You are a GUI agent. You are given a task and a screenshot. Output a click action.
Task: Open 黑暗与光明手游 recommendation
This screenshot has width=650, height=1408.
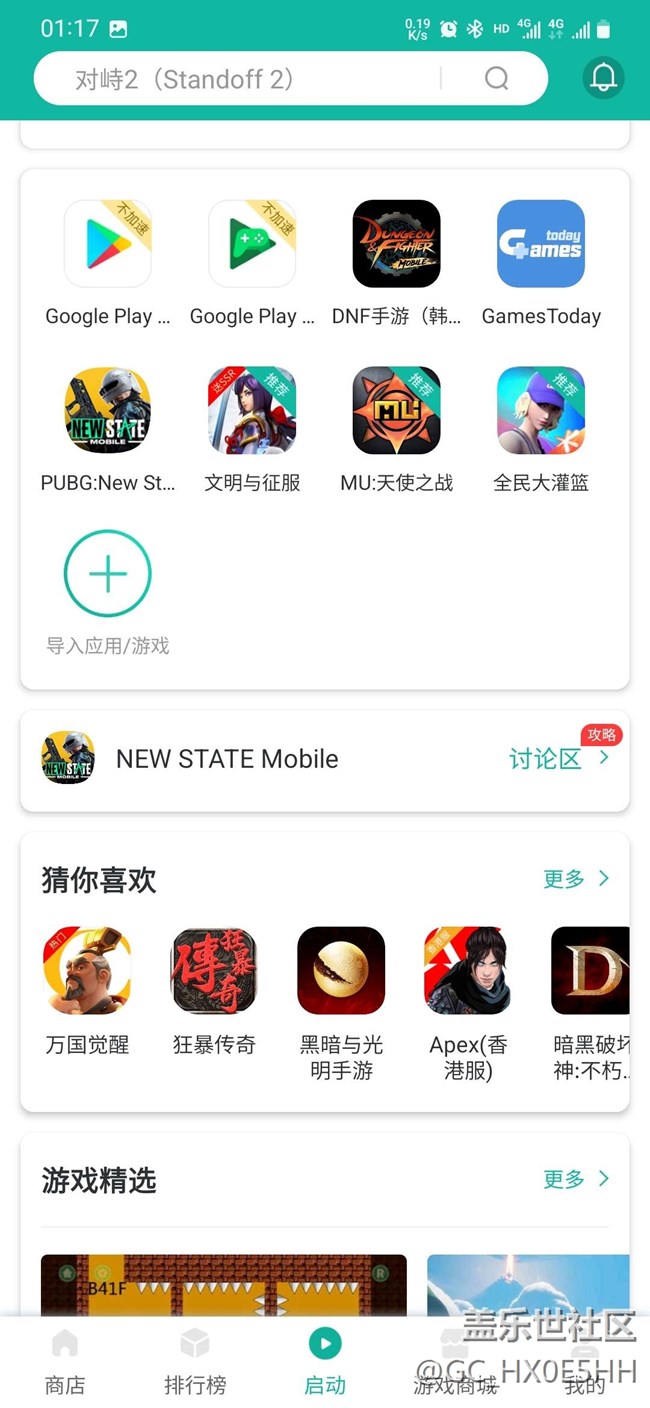pyautogui.click(x=341, y=971)
